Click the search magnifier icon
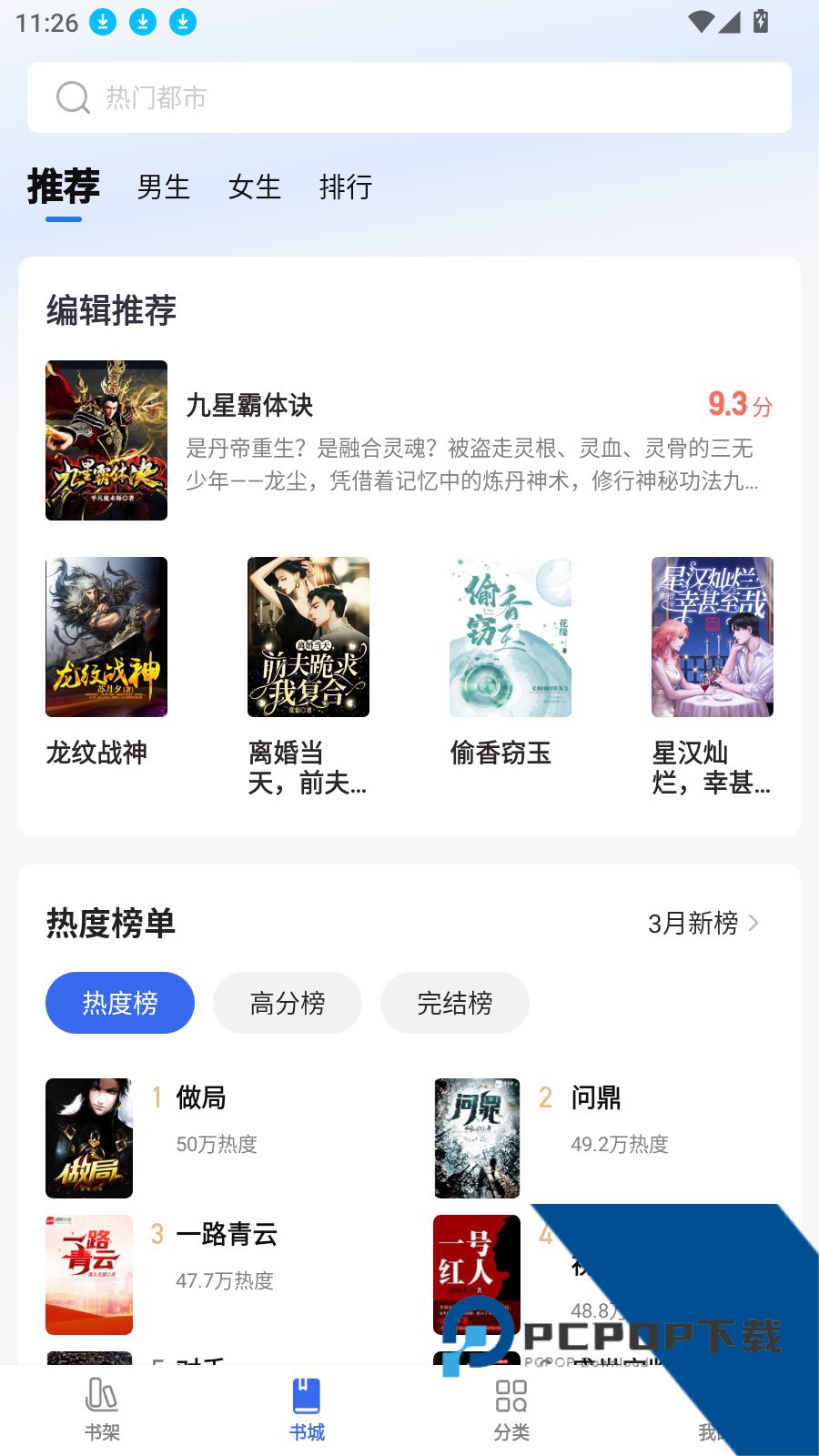This screenshot has width=819, height=1456. click(72, 96)
